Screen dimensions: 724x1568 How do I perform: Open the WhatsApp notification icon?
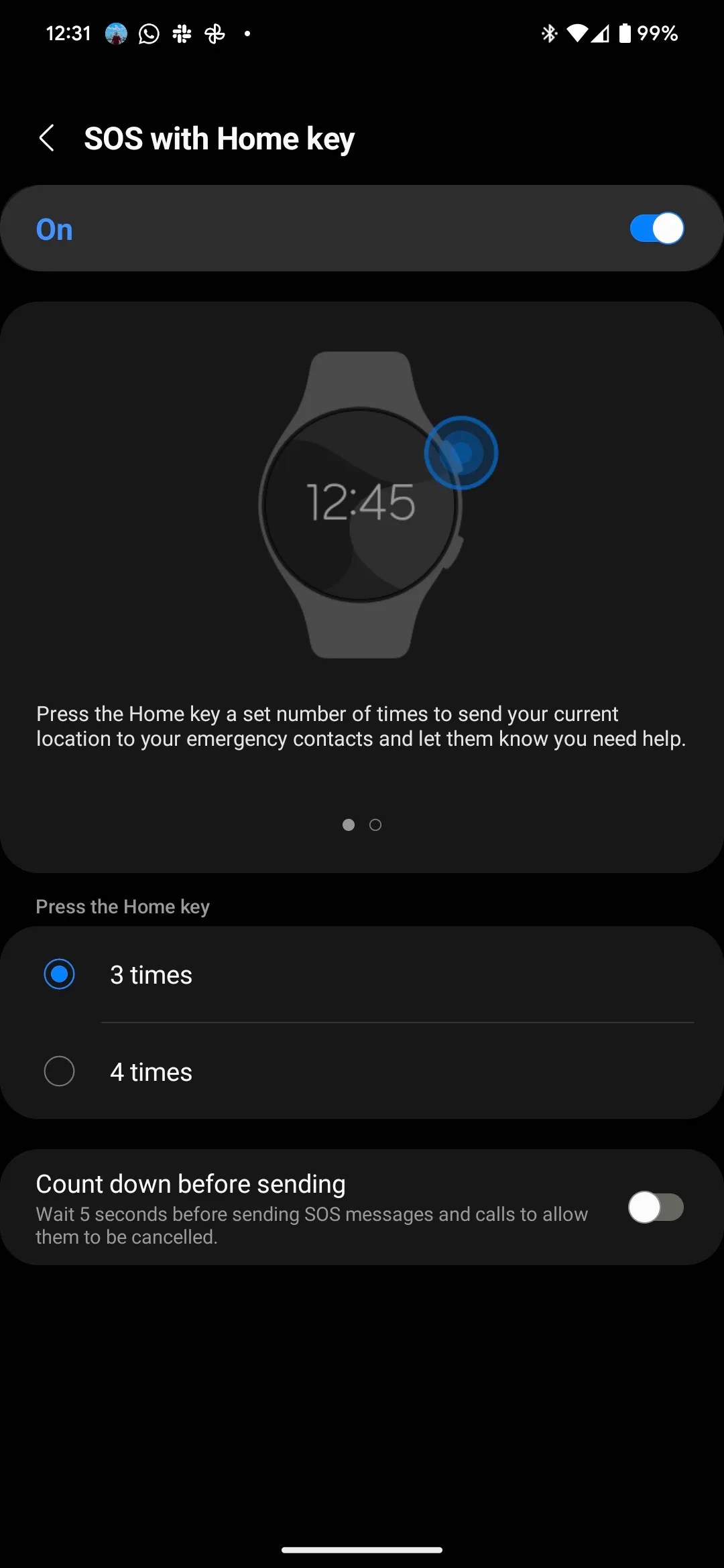(147, 33)
